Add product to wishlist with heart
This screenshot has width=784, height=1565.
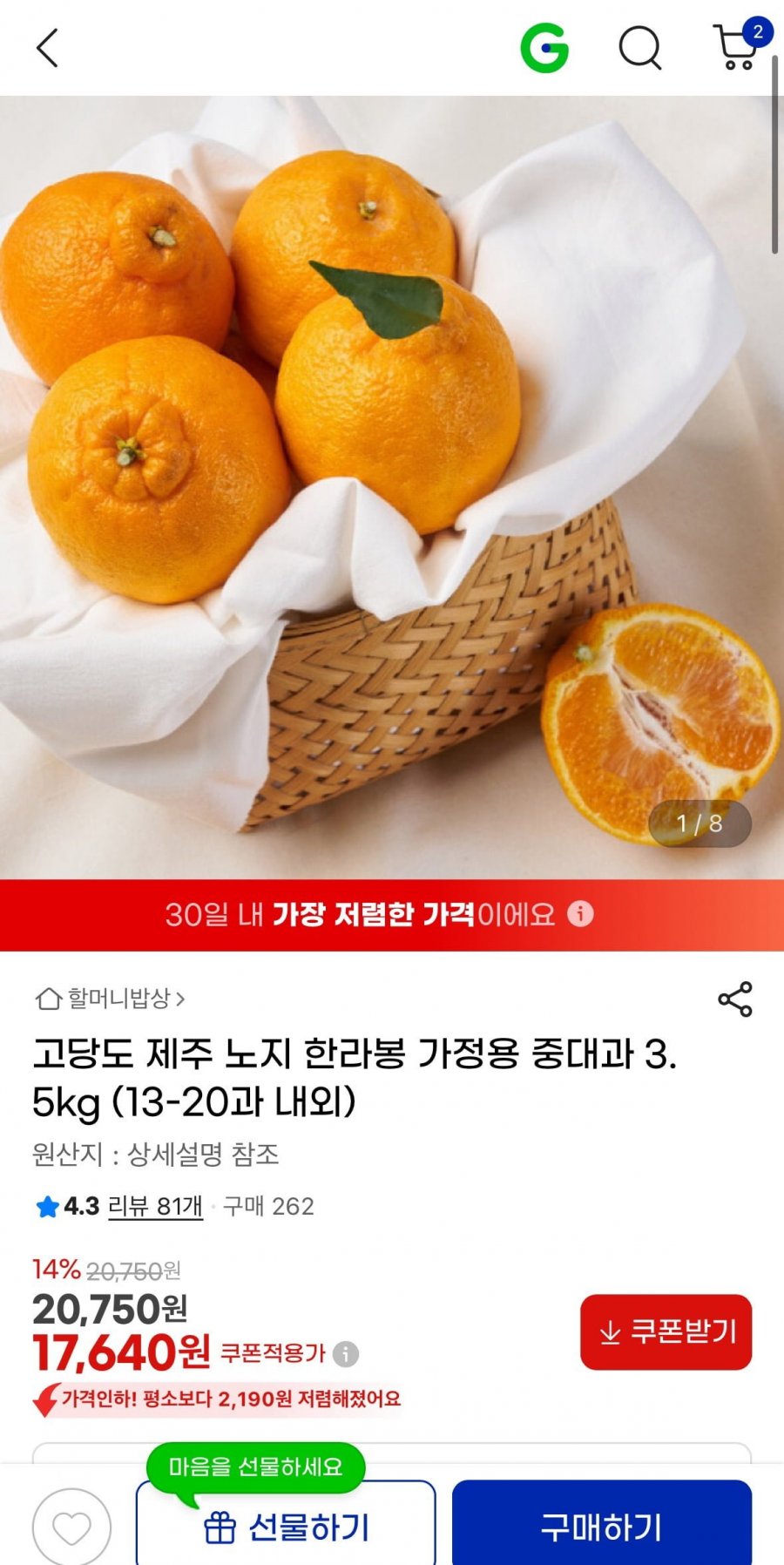[x=71, y=1527]
